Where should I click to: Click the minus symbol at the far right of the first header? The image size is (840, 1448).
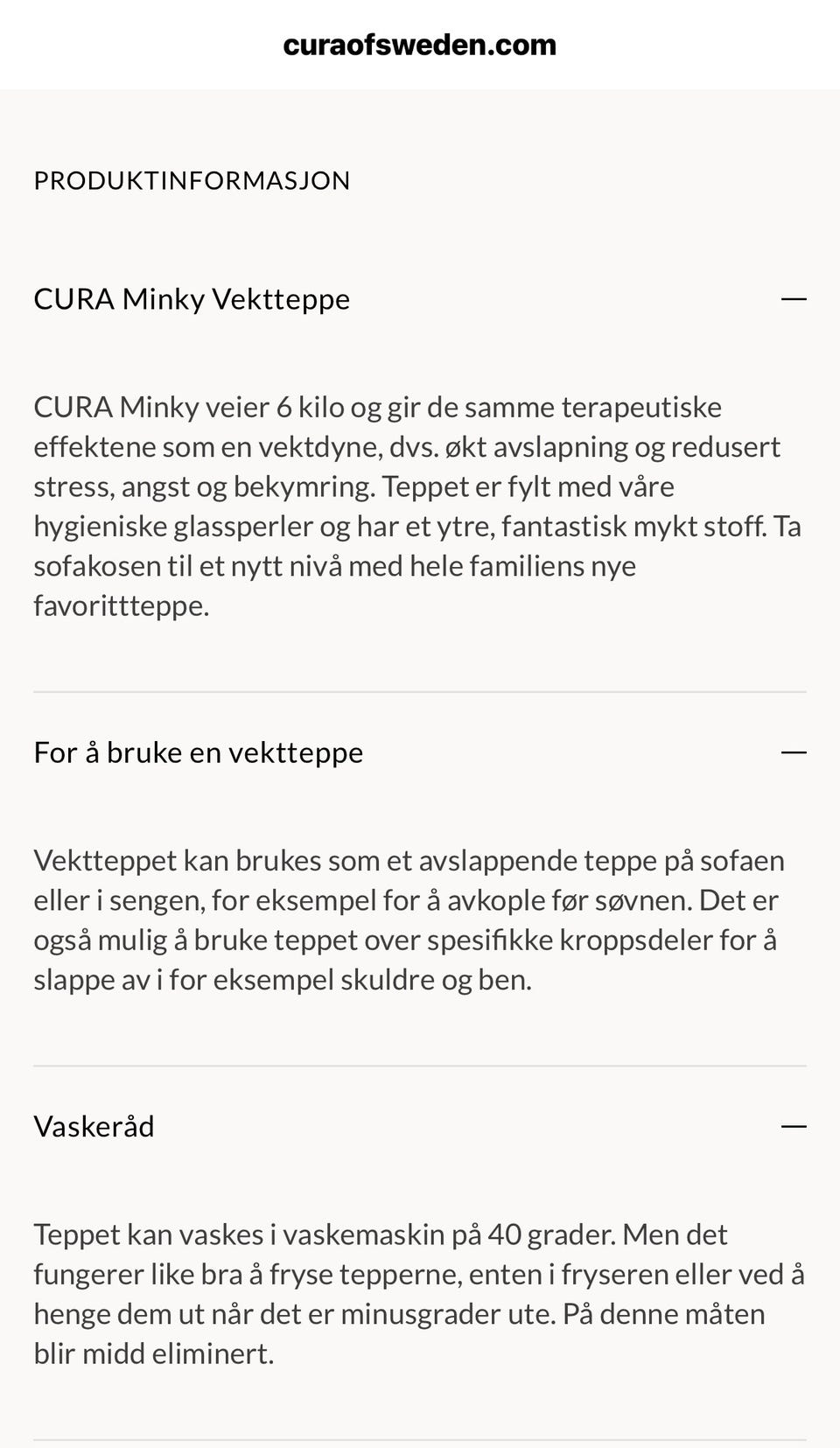click(x=794, y=298)
